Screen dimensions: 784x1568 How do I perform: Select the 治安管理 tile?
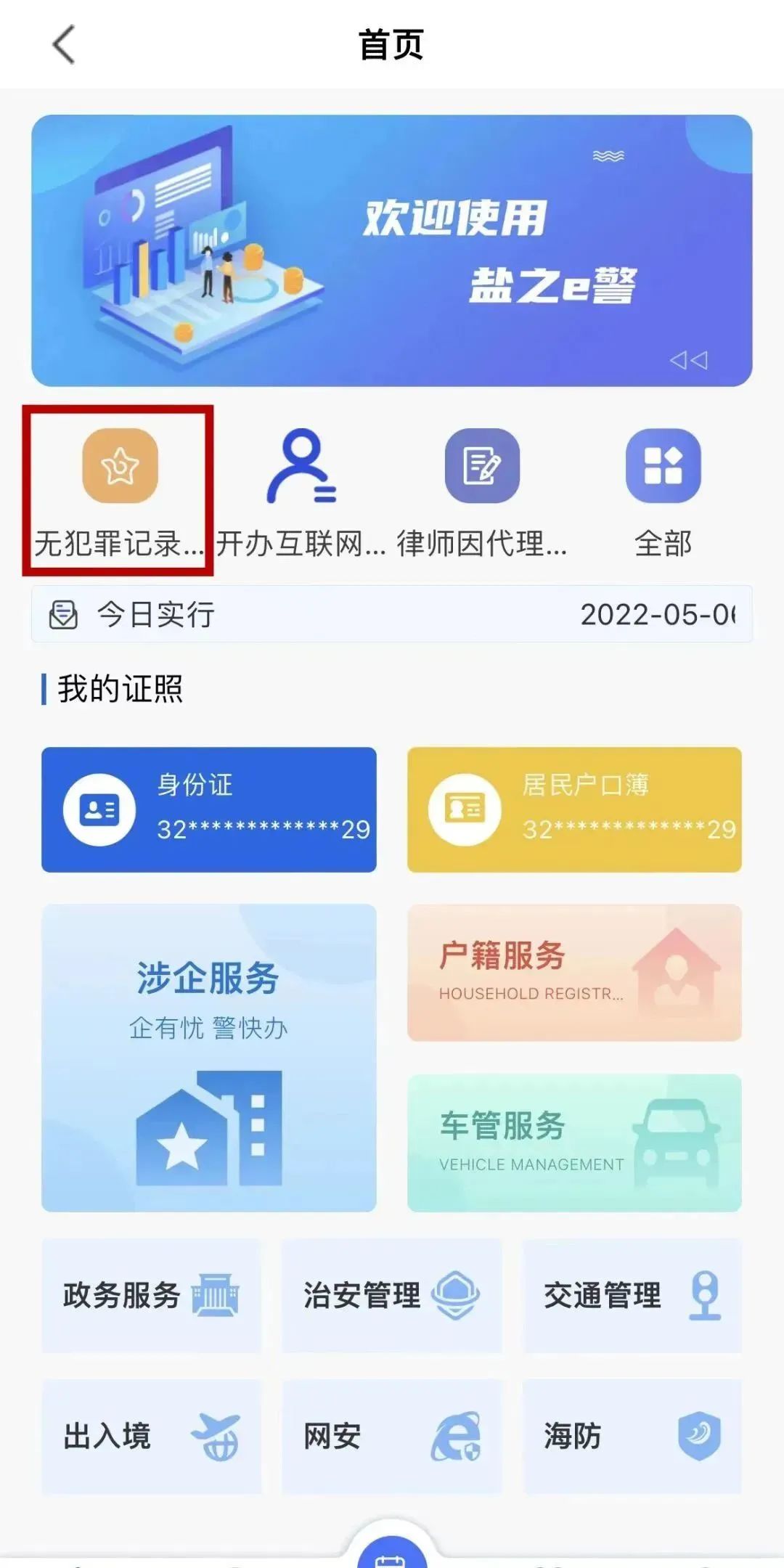(391, 1295)
